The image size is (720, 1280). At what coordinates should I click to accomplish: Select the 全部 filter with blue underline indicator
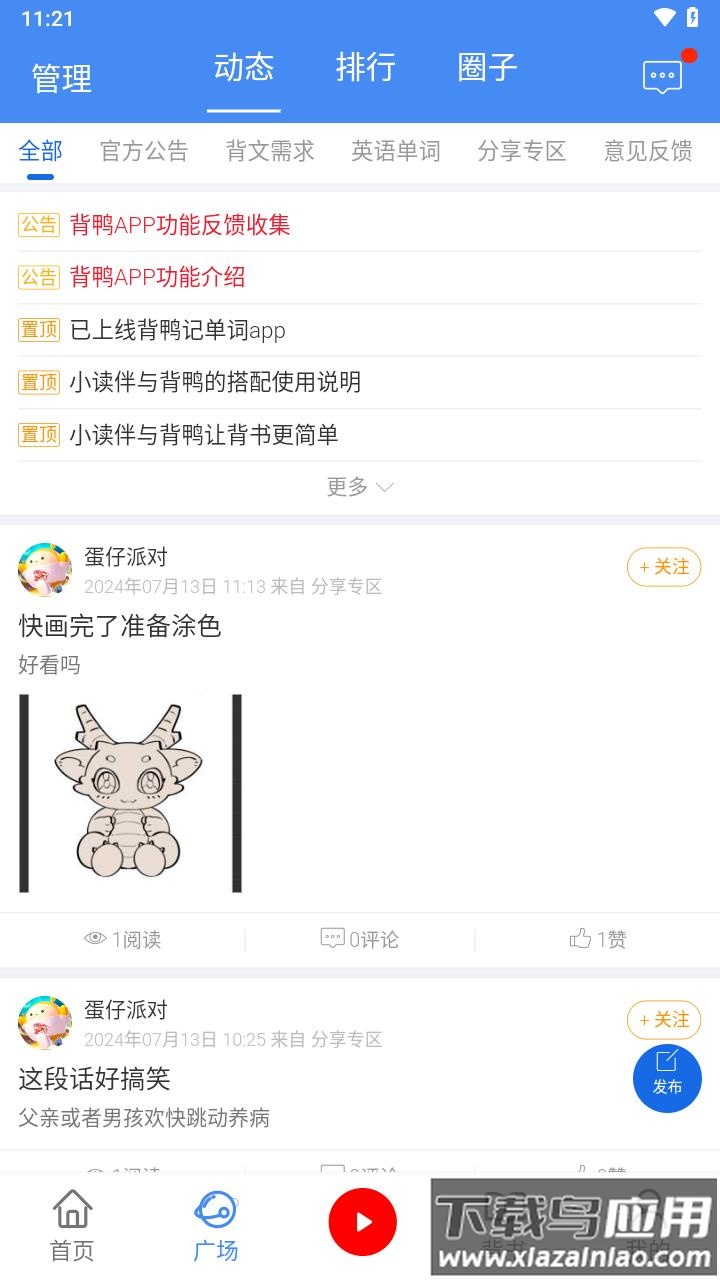(x=40, y=151)
